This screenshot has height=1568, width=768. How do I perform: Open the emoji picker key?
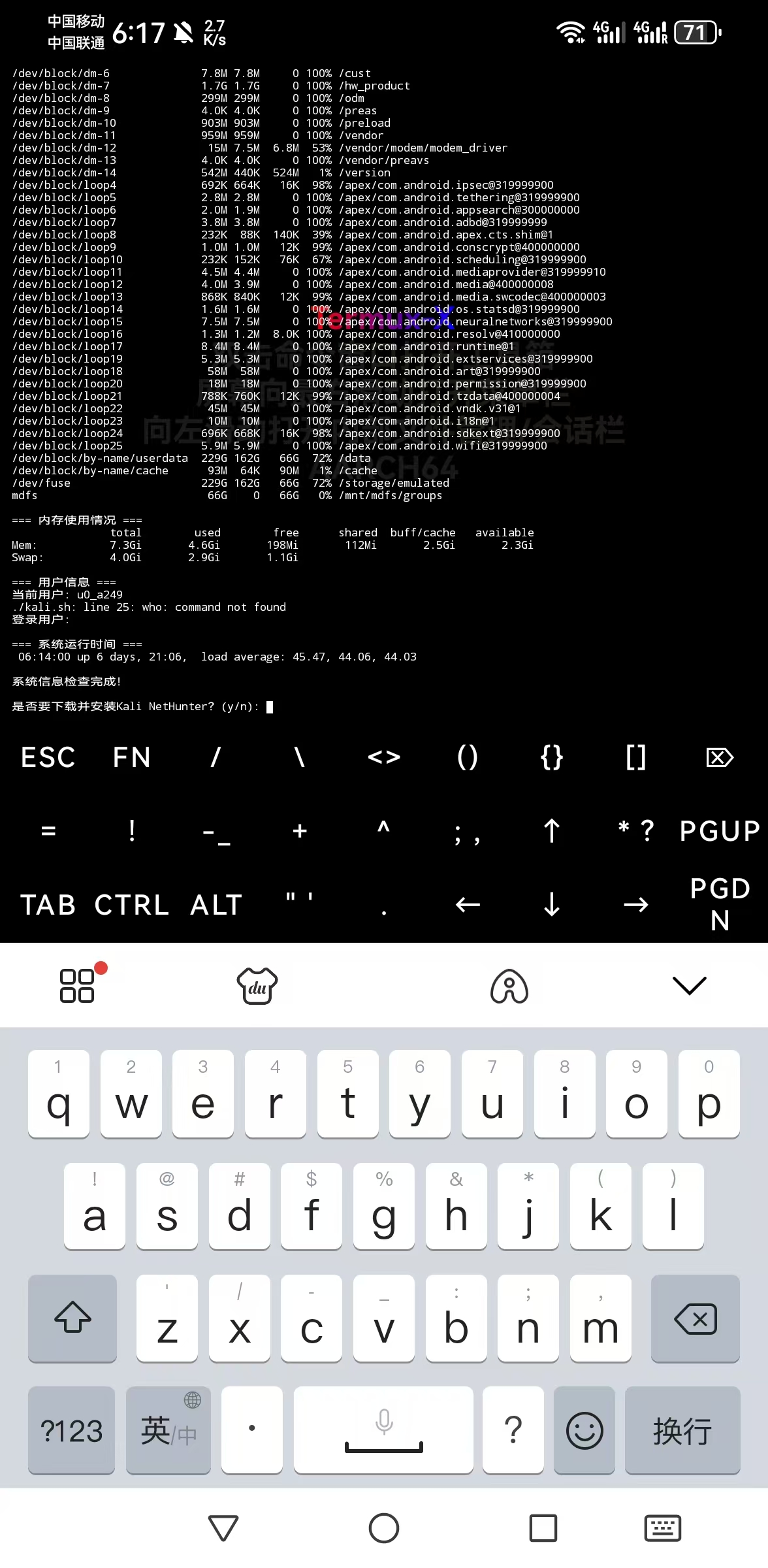tap(584, 1431)
